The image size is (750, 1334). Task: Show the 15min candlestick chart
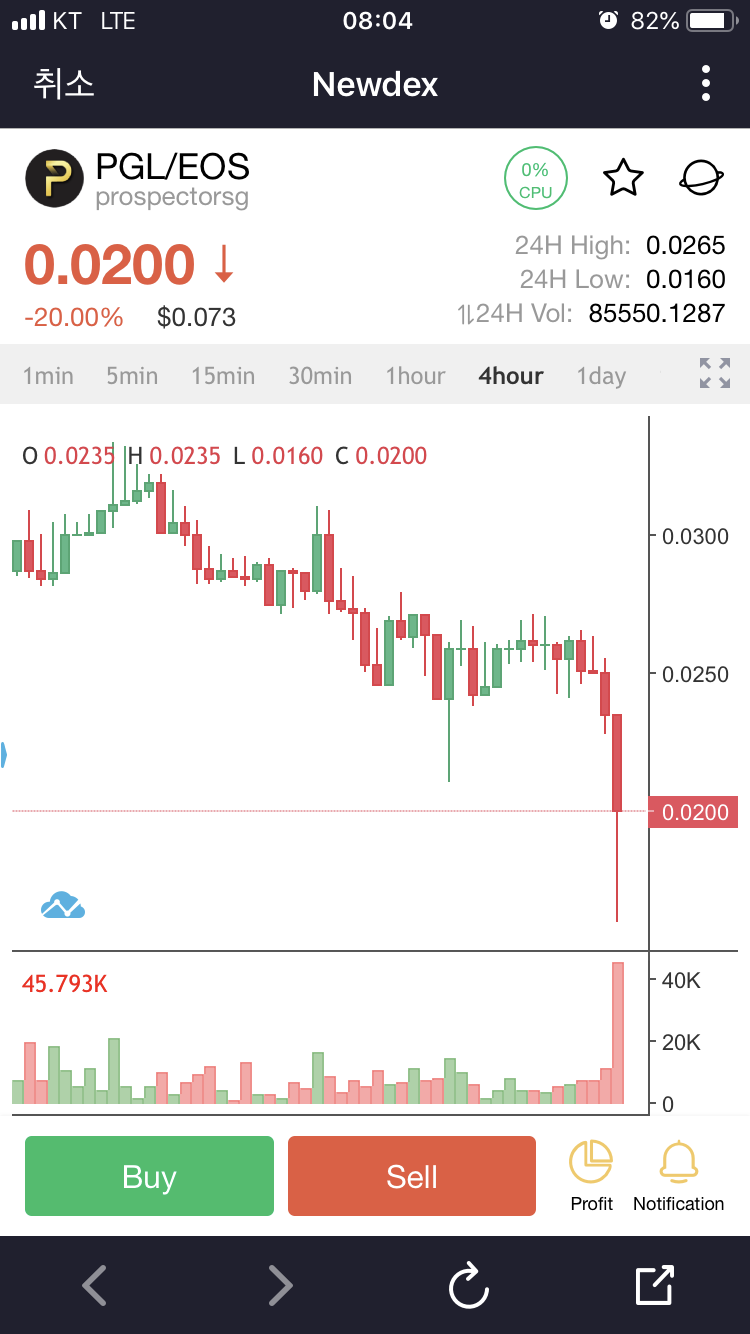point(223,376)
